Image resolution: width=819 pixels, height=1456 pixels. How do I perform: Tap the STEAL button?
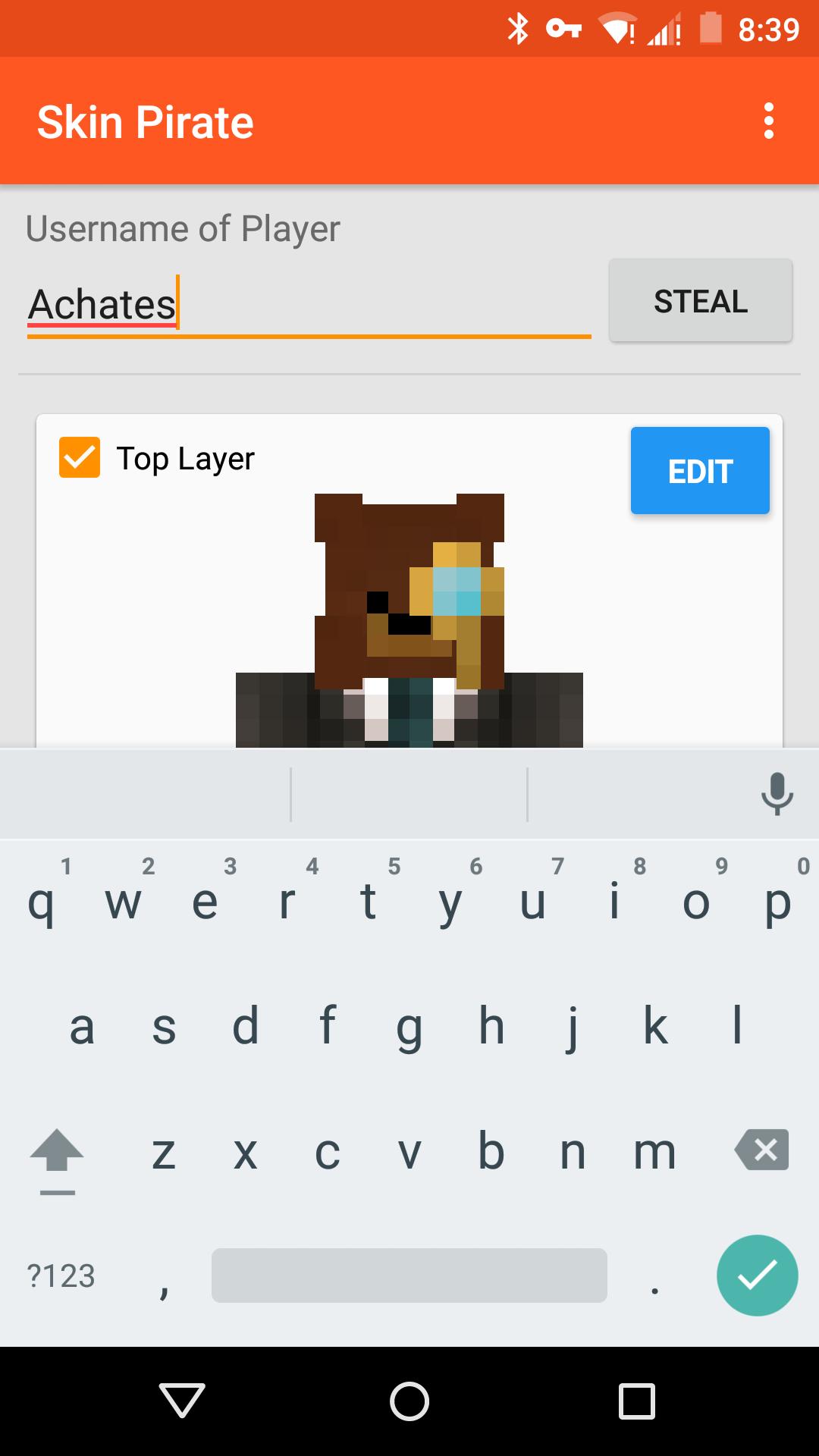pyautogui.click(x=701, y=301)
